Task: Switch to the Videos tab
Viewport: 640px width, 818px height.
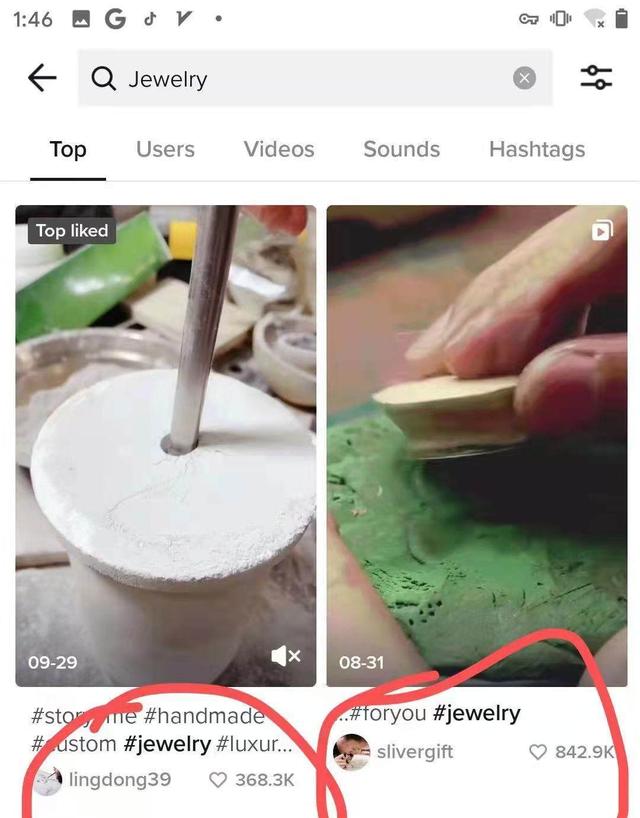Action: click(x=279, y=149)
